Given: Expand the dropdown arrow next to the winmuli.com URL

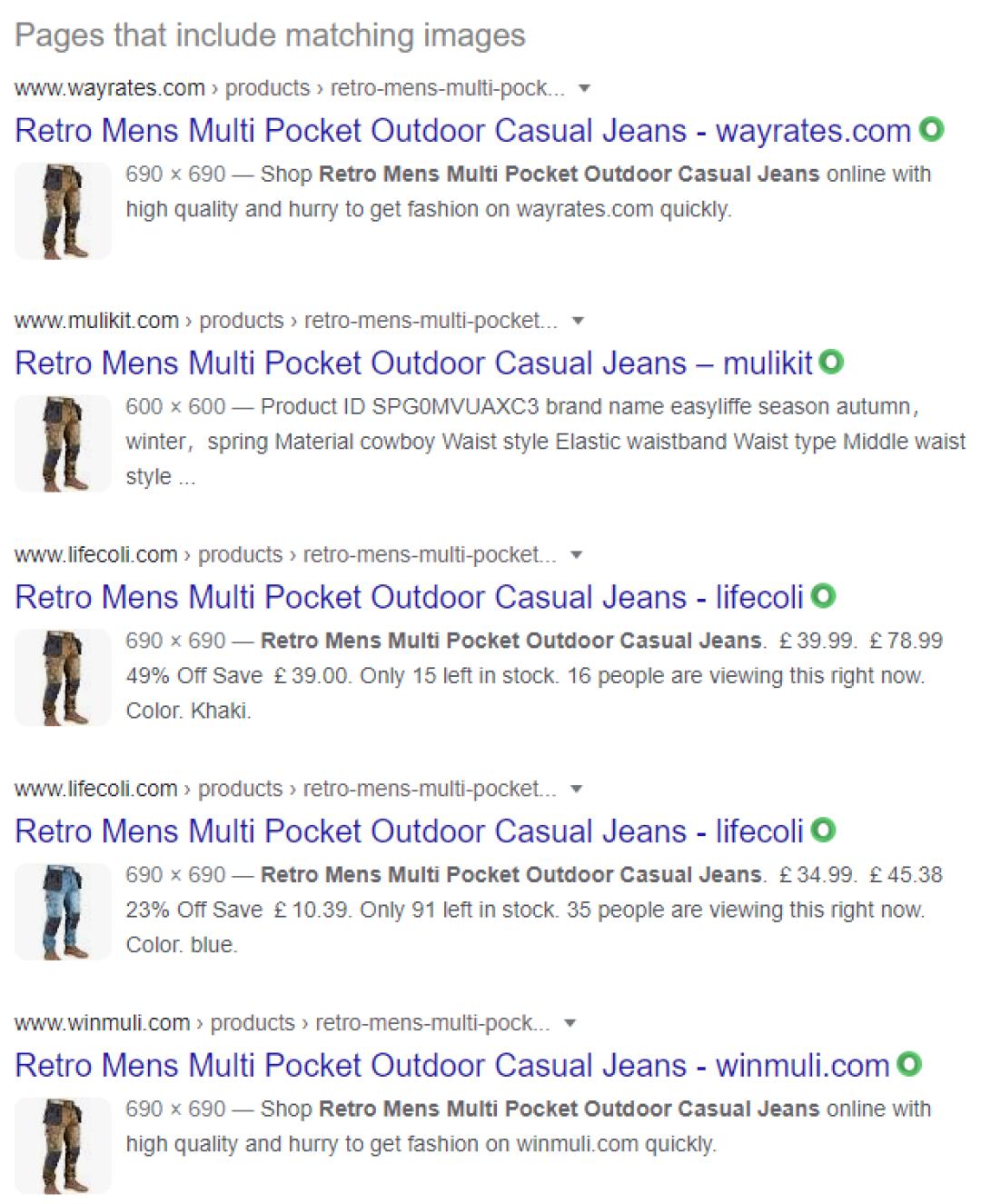Looking at the screenshot, I should pos(570,1024).
